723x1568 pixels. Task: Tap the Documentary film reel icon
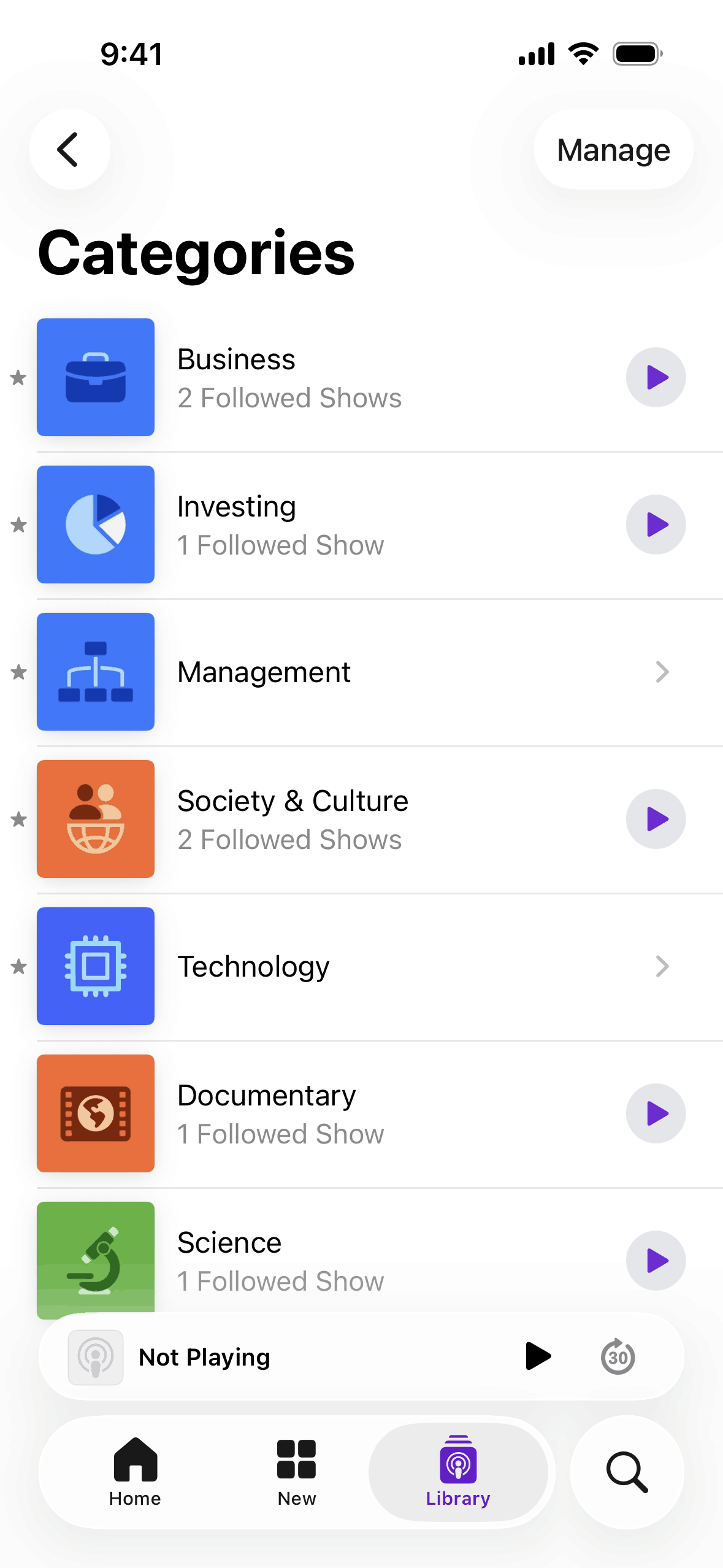pos(96,1113)
